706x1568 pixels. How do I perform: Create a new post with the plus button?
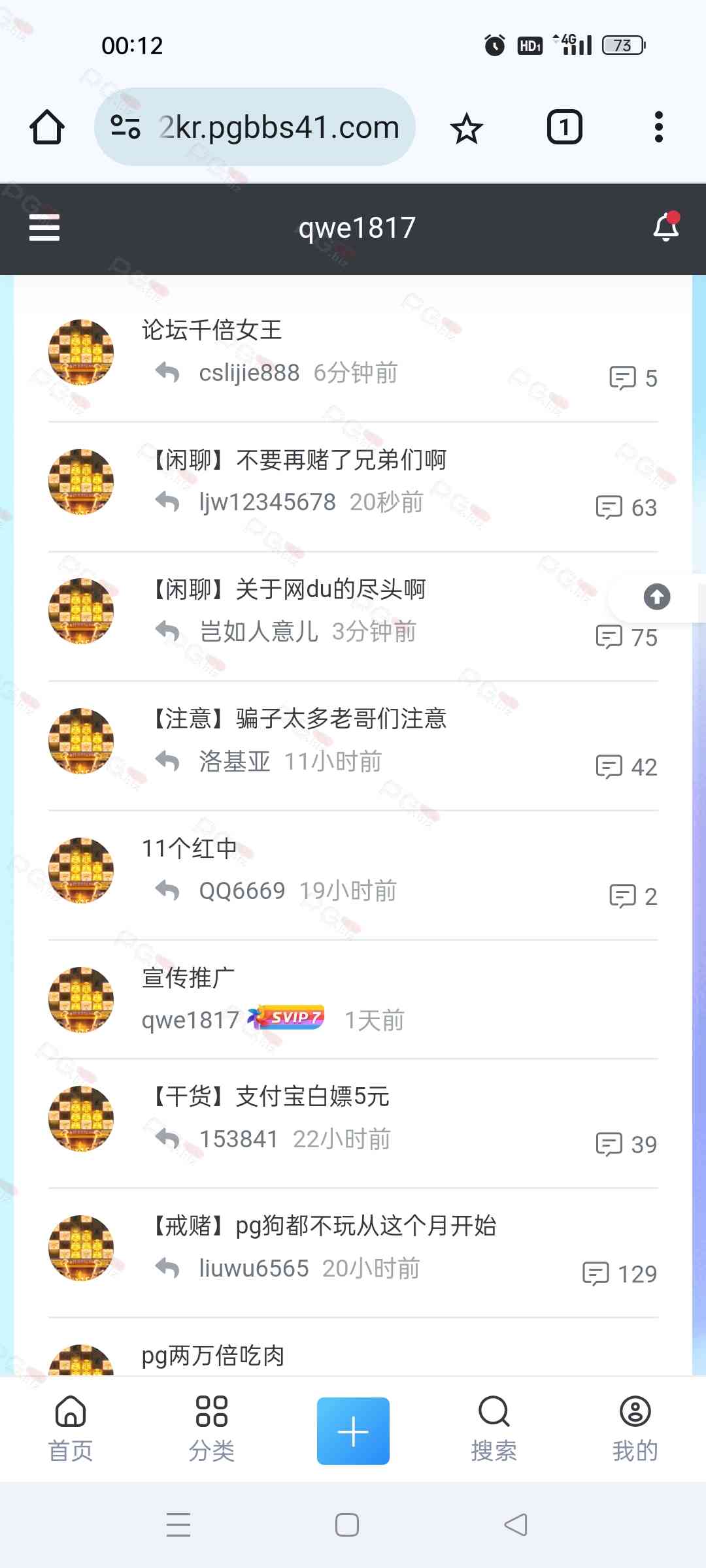(x=353, y=1431)
